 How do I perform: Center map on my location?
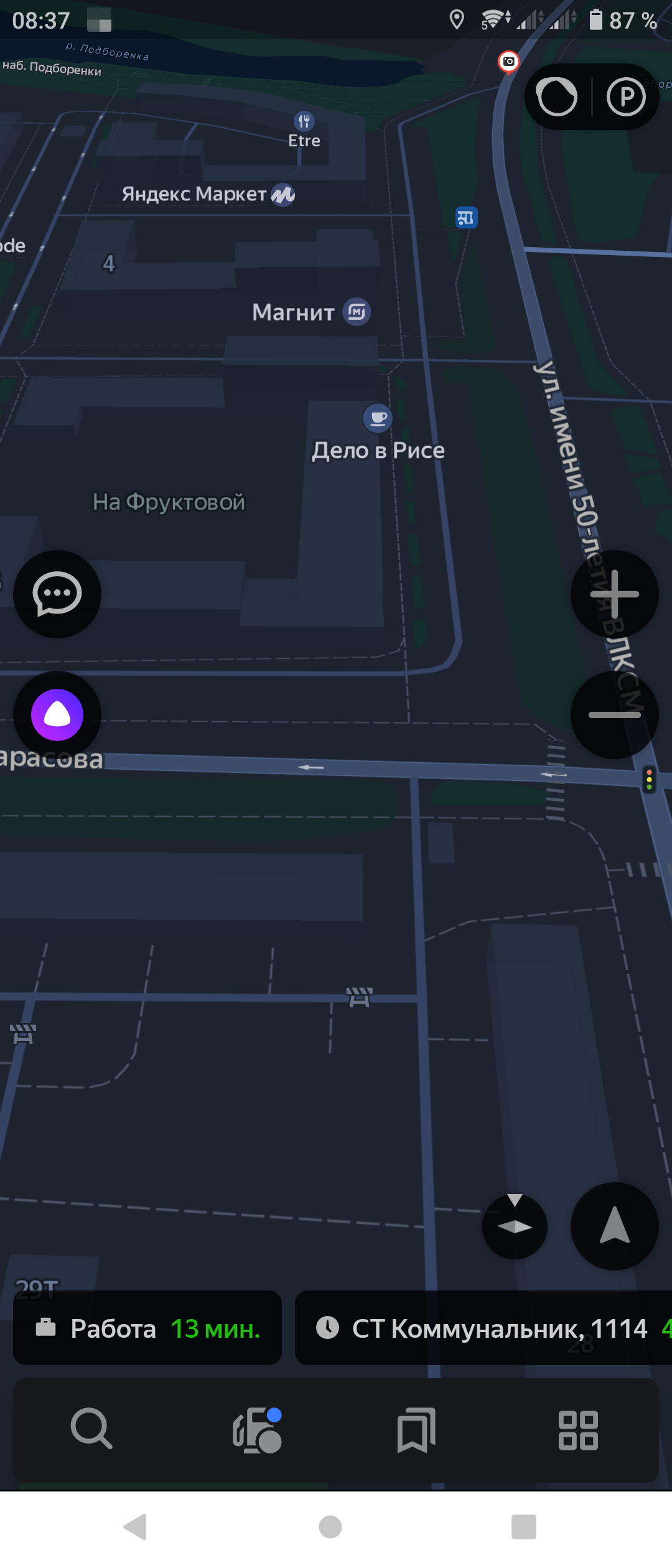tap(614, 1226)
